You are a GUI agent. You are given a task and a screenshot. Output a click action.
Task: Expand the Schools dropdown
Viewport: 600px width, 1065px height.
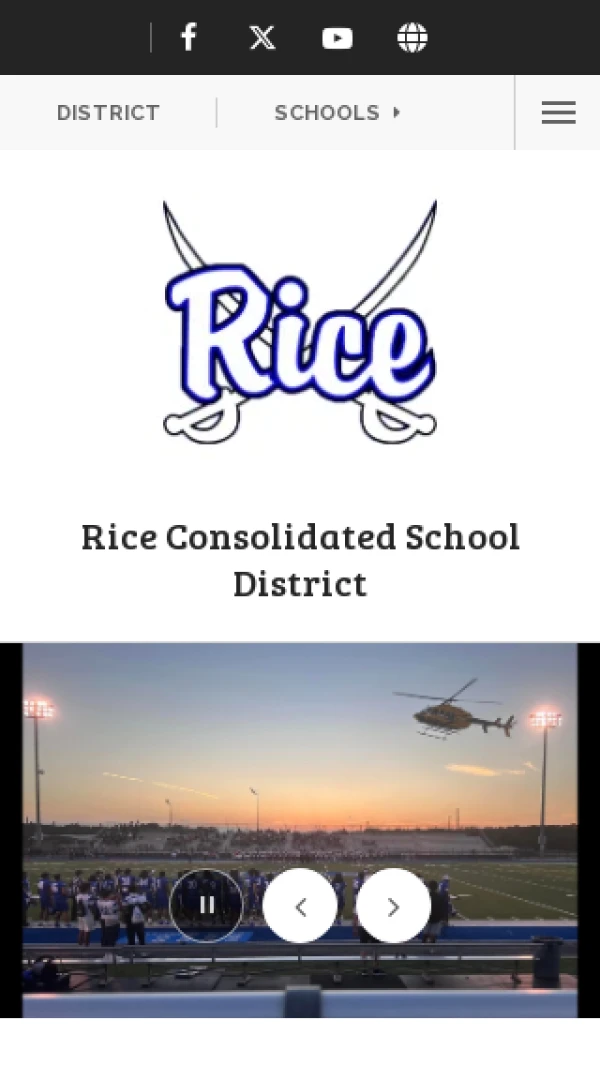338,113
